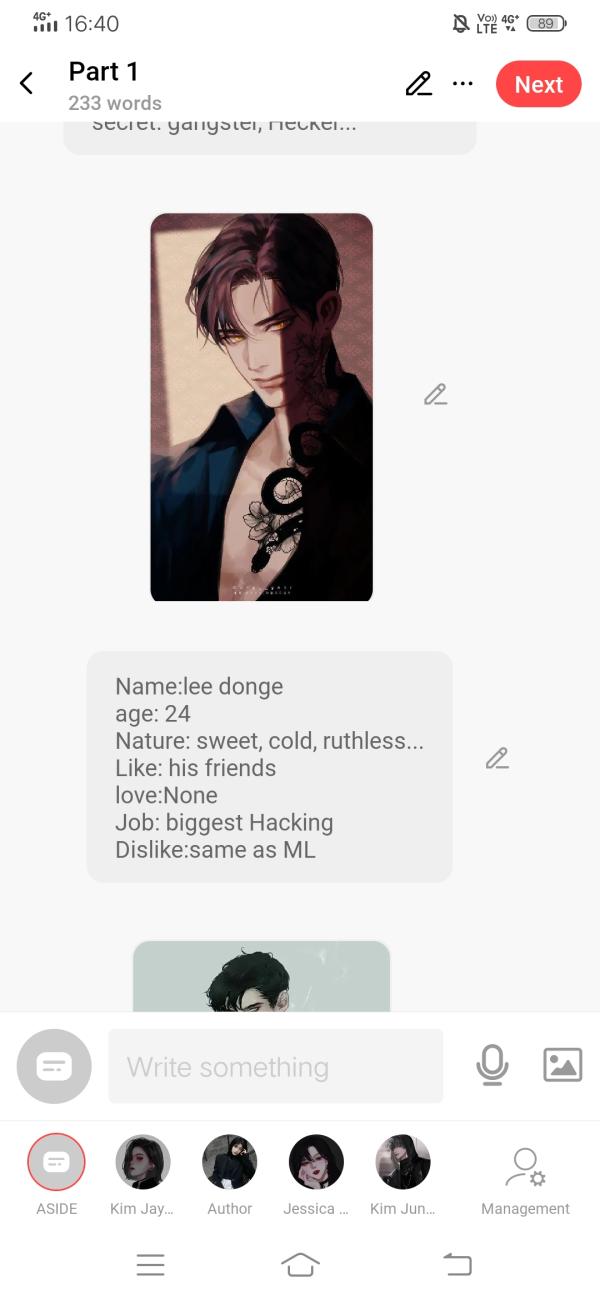Screen dimensions: 600x1300
Task: Edit the lee donge profile text bubble
Action: [497, 759]
